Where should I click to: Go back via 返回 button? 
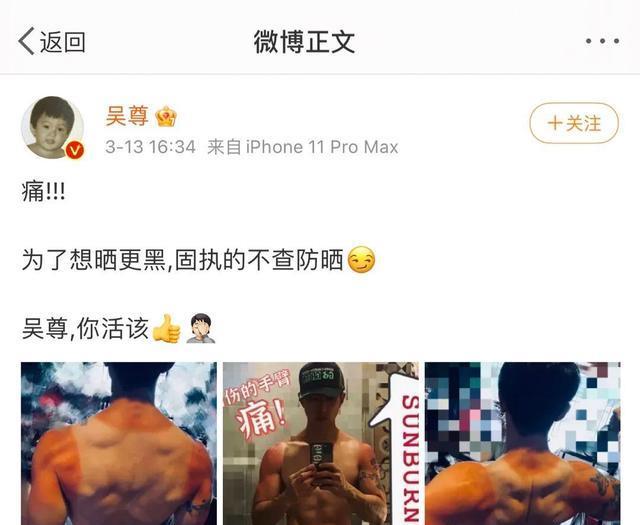coord(52,41)
